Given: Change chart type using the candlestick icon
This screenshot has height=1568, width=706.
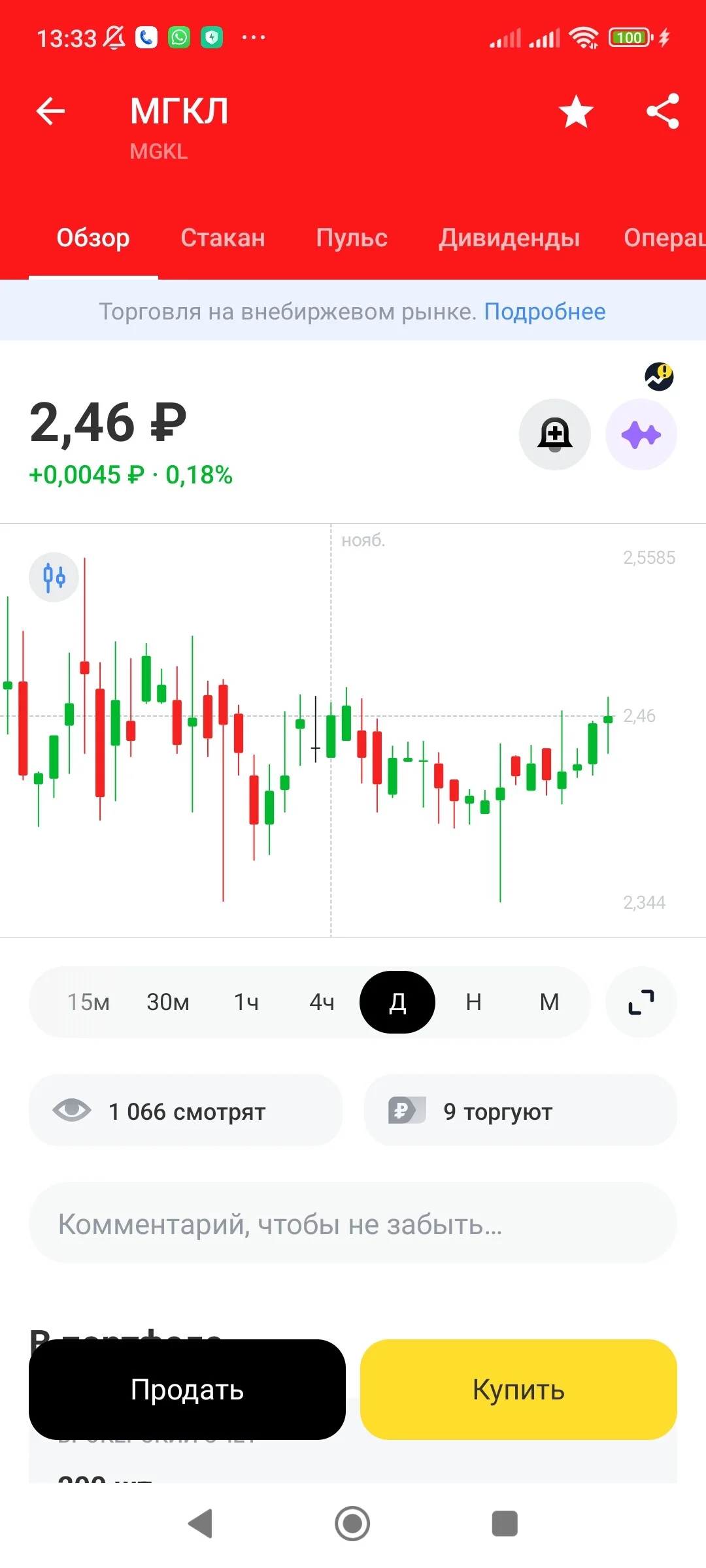Looking at the screenshot, I should pos(54,577).
